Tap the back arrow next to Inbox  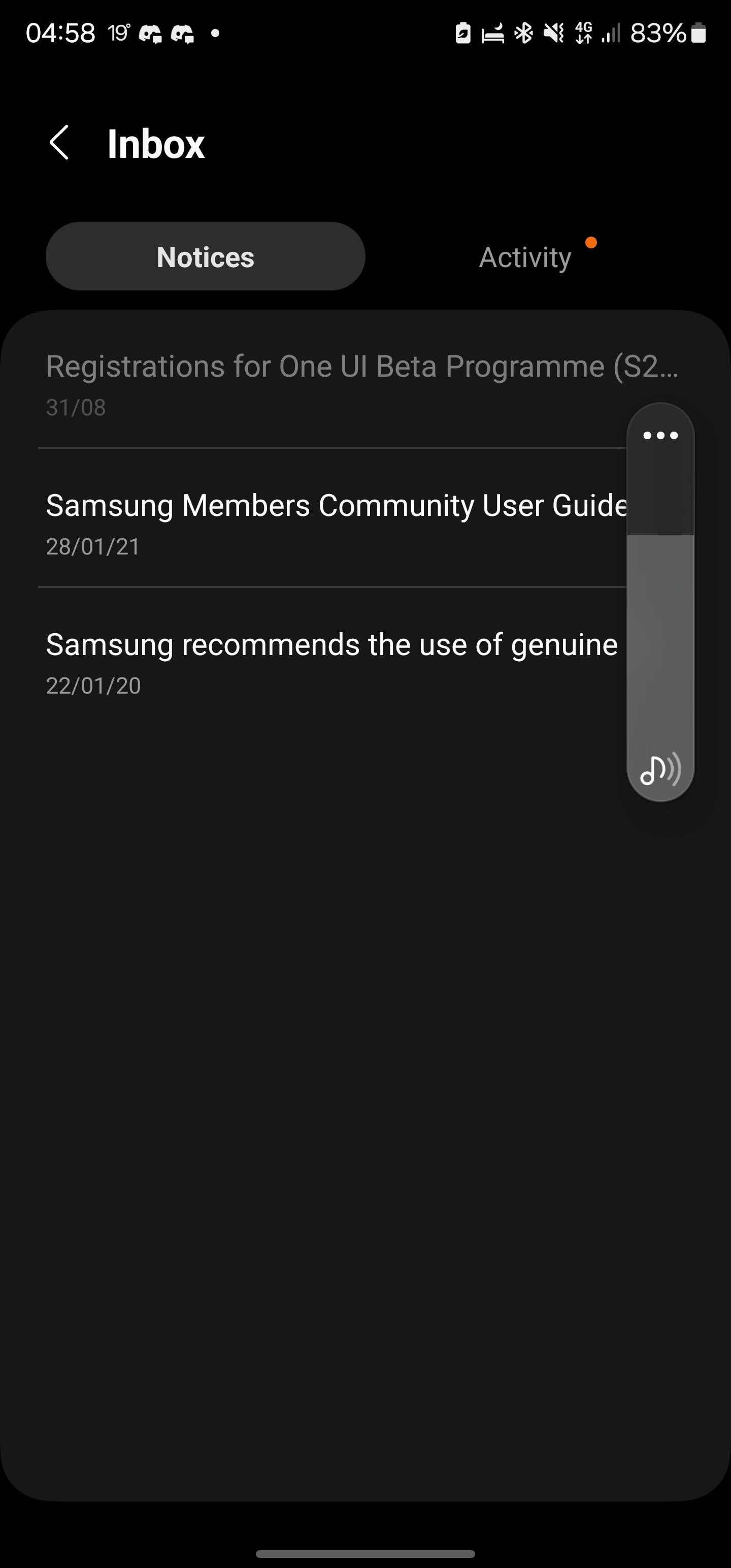point(59,143)
